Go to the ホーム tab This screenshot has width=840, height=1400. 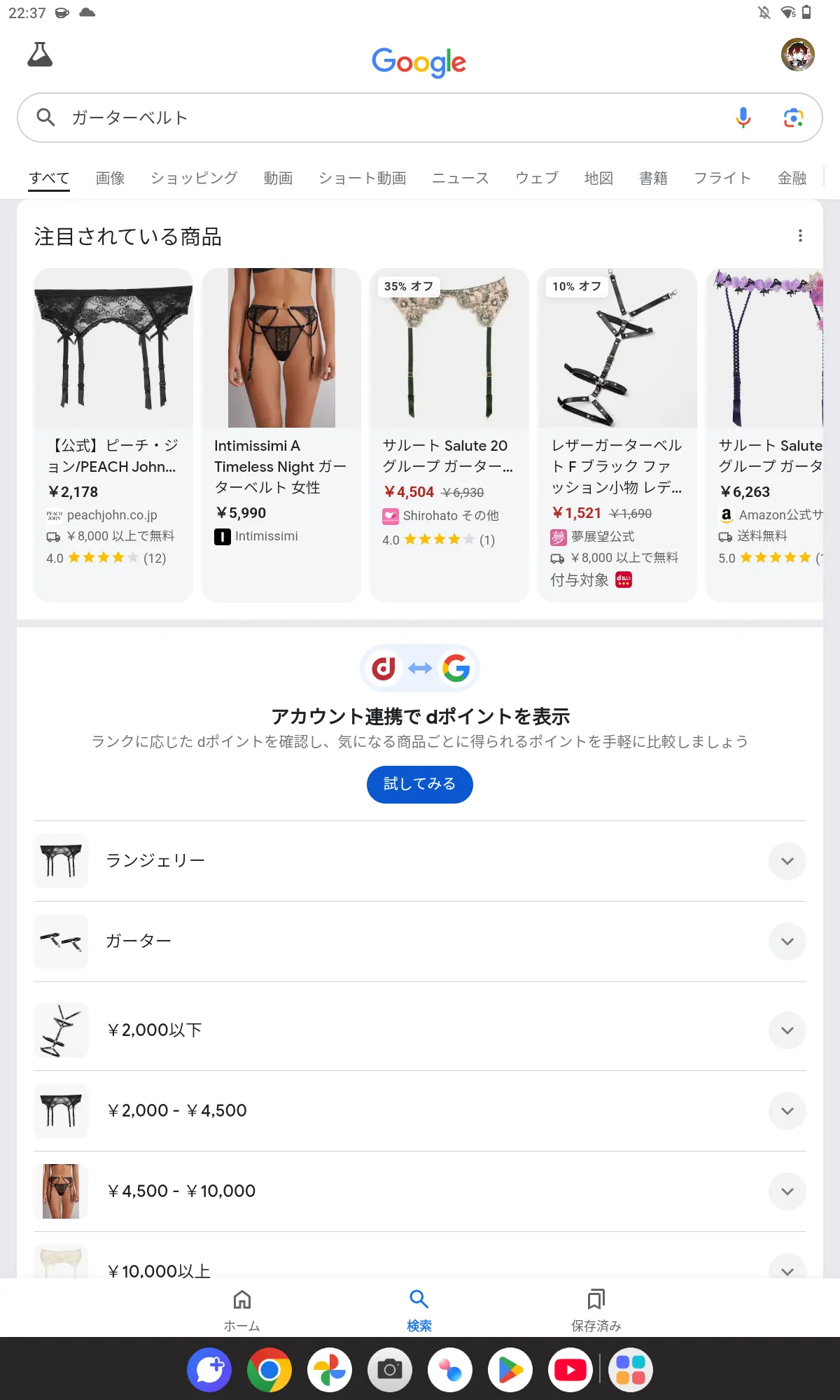(x=242, y=1309)
